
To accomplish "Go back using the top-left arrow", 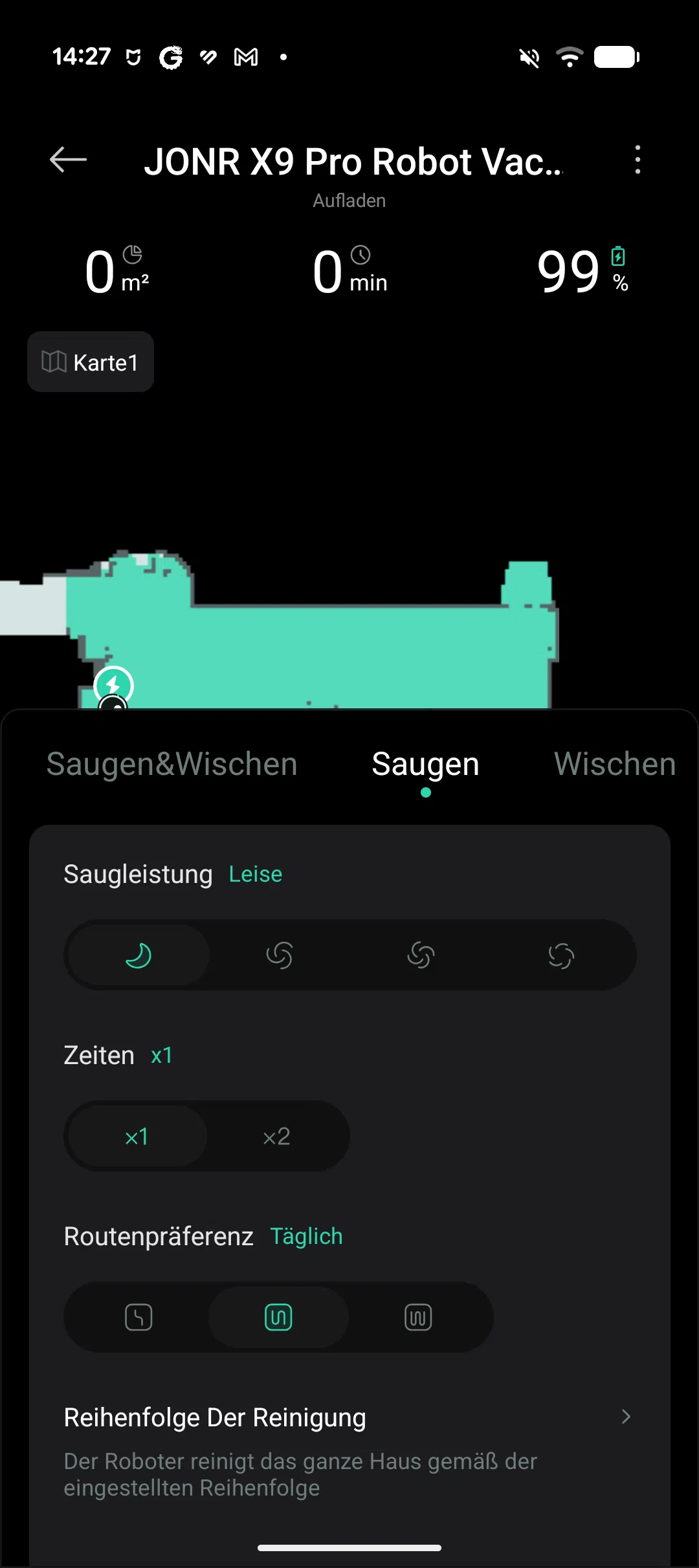I will click(68, 159).
